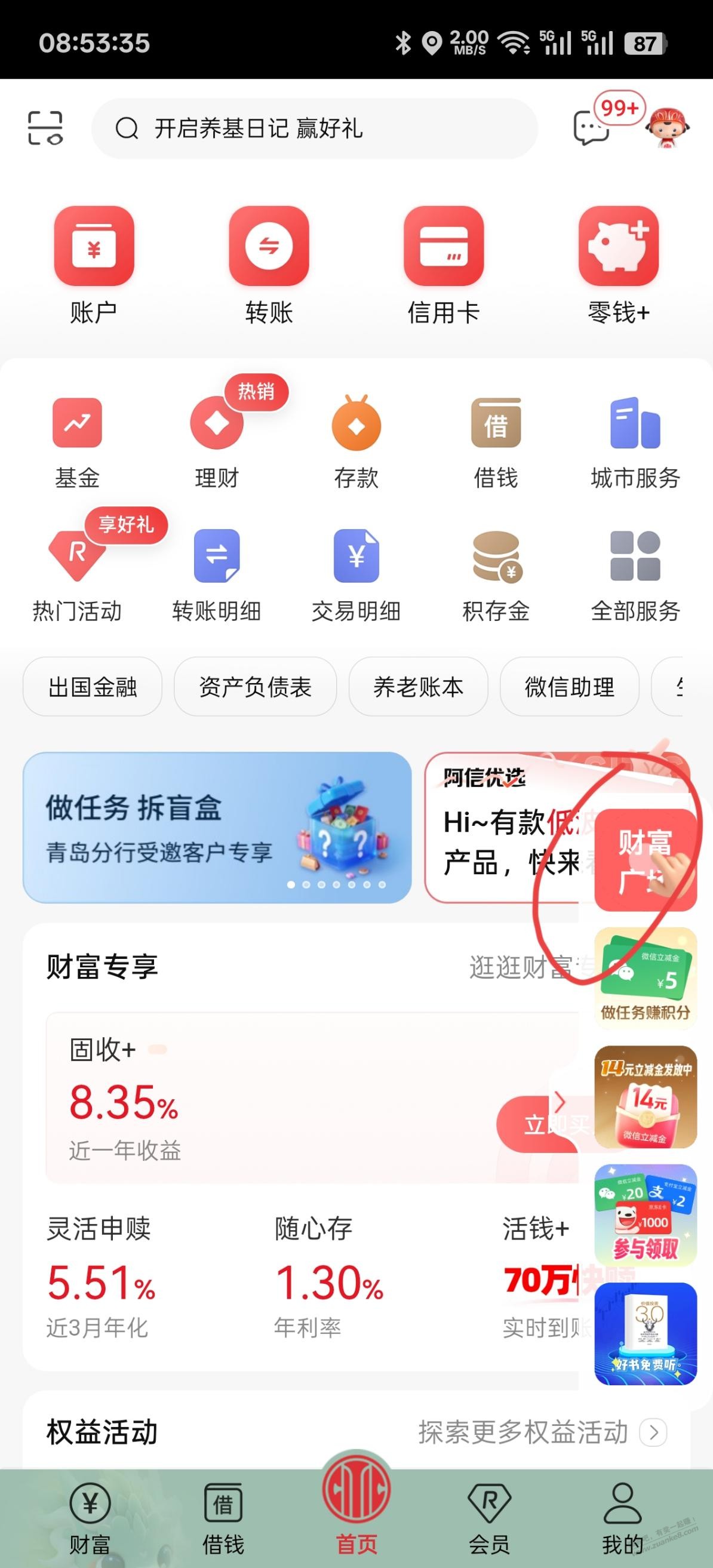Start a transfer via 转账
Image resolution: width=713 pixels, height=1568 pixels.
[x=269, y=265]
